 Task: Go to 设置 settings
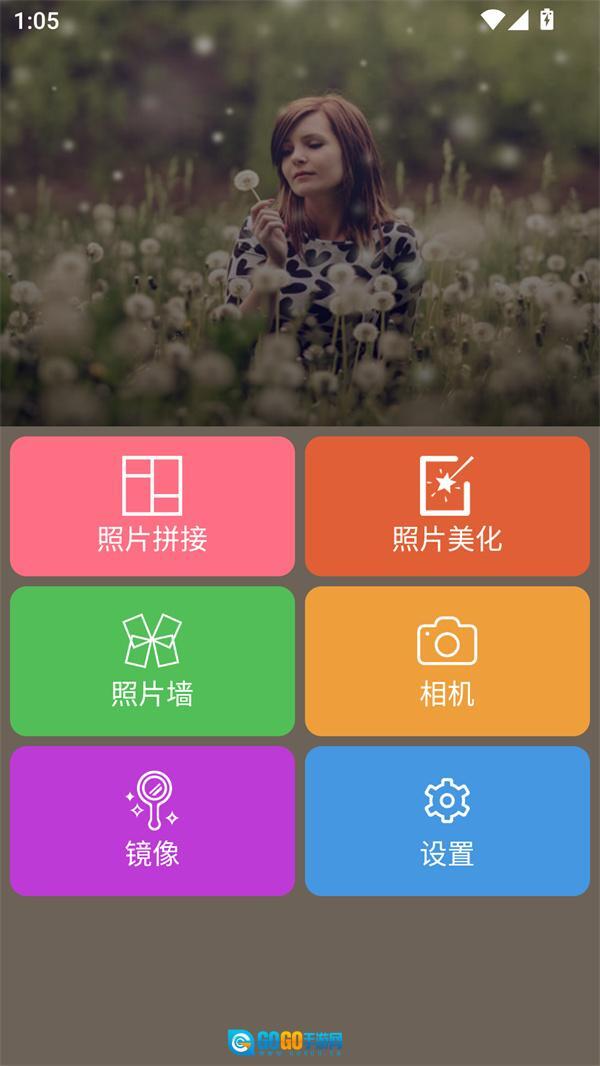[447, 821]
